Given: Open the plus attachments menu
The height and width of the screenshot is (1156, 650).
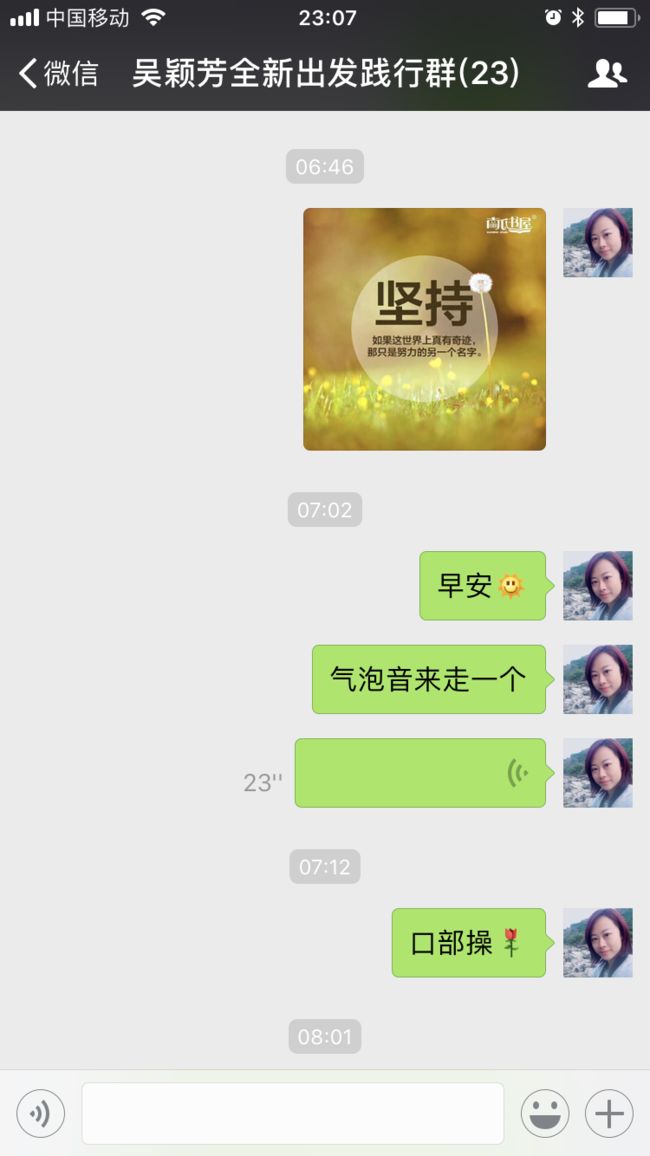Looking at the screenshot, I should pos(609,1113).
